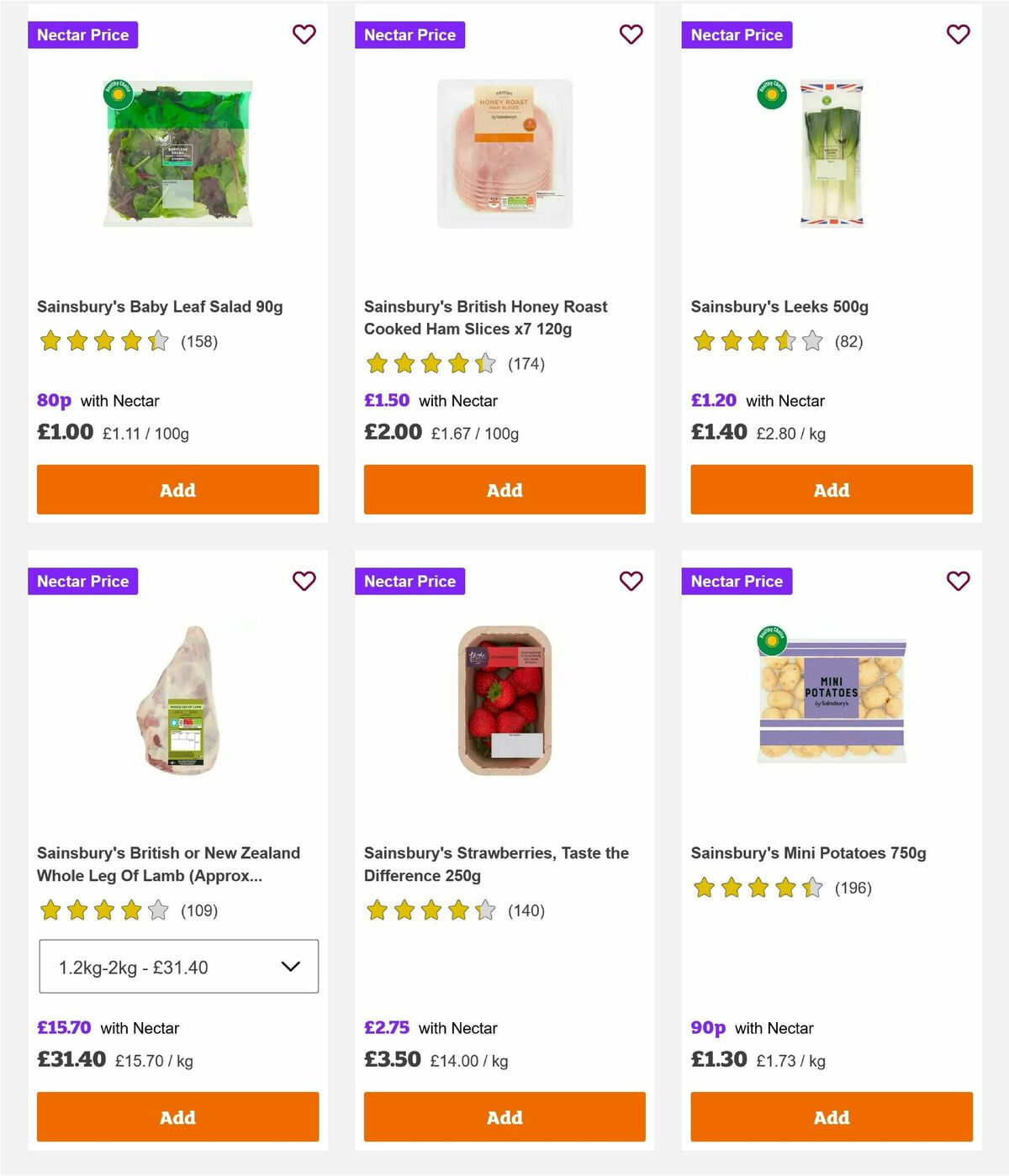Click the Nectar Price badge on the Leeks

tap(737, 34)
